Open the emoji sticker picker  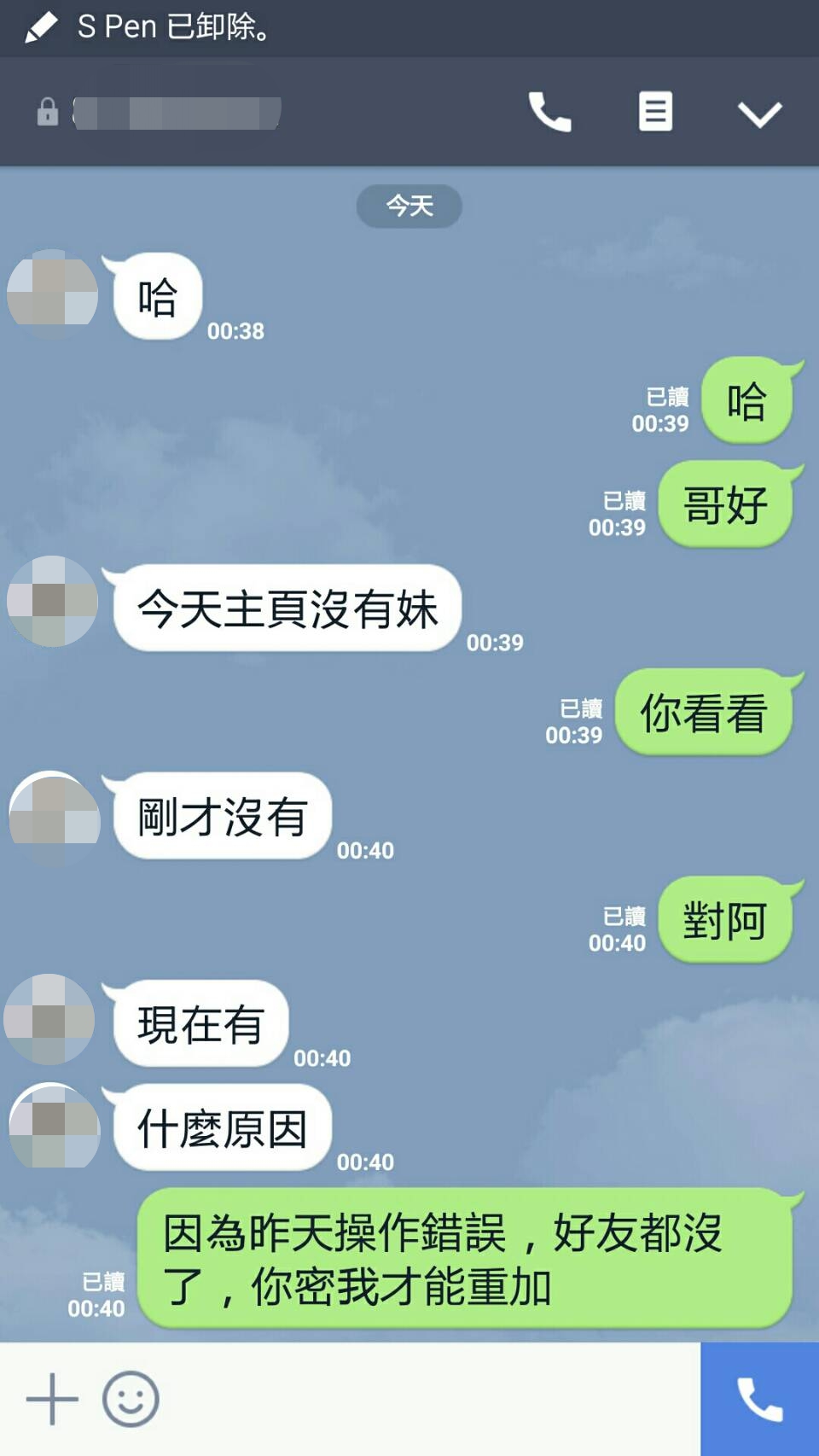pyautogui.click(x=131, y=1399)
